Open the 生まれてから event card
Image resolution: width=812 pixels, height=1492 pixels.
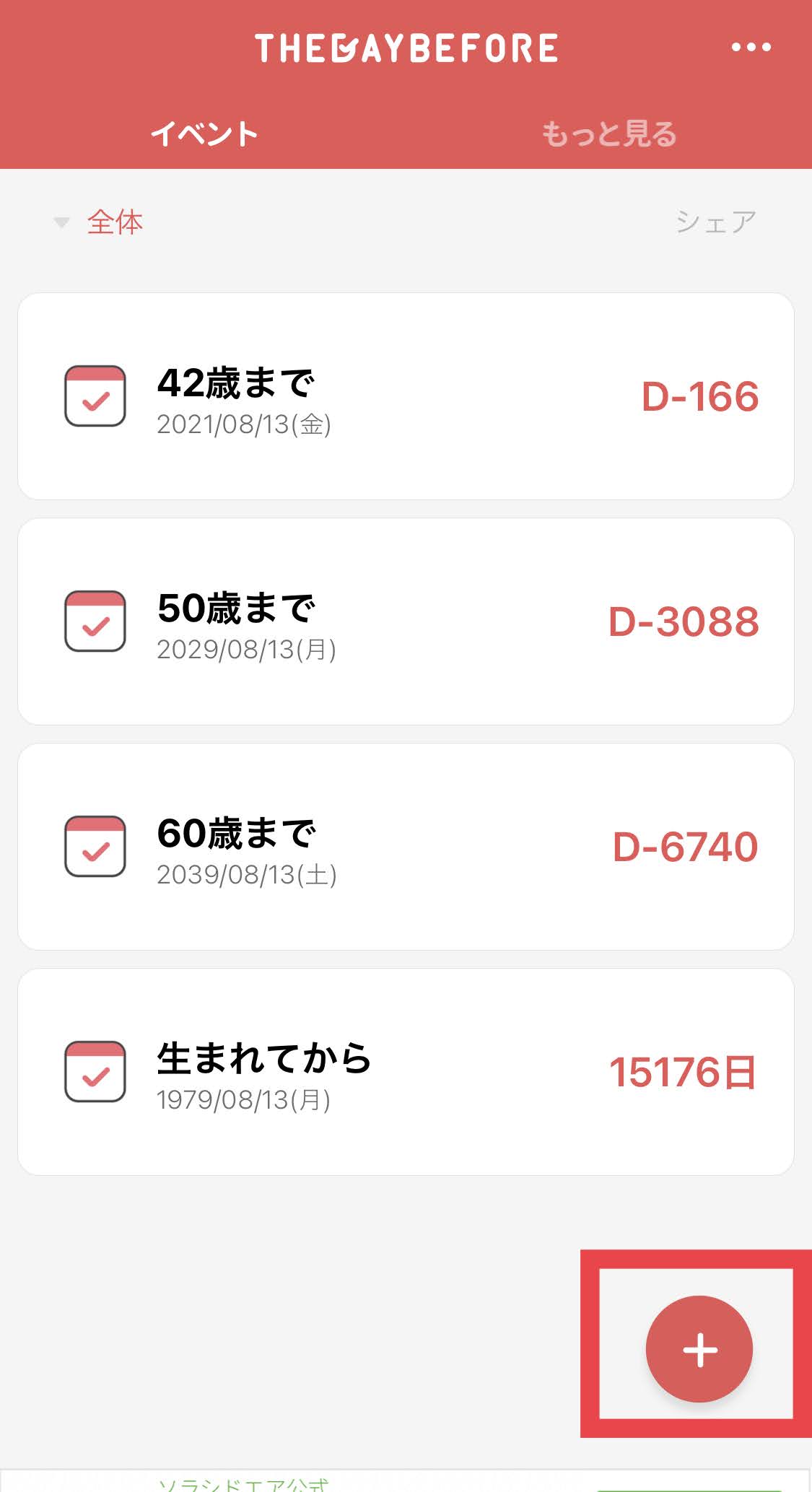point(406,1072)
